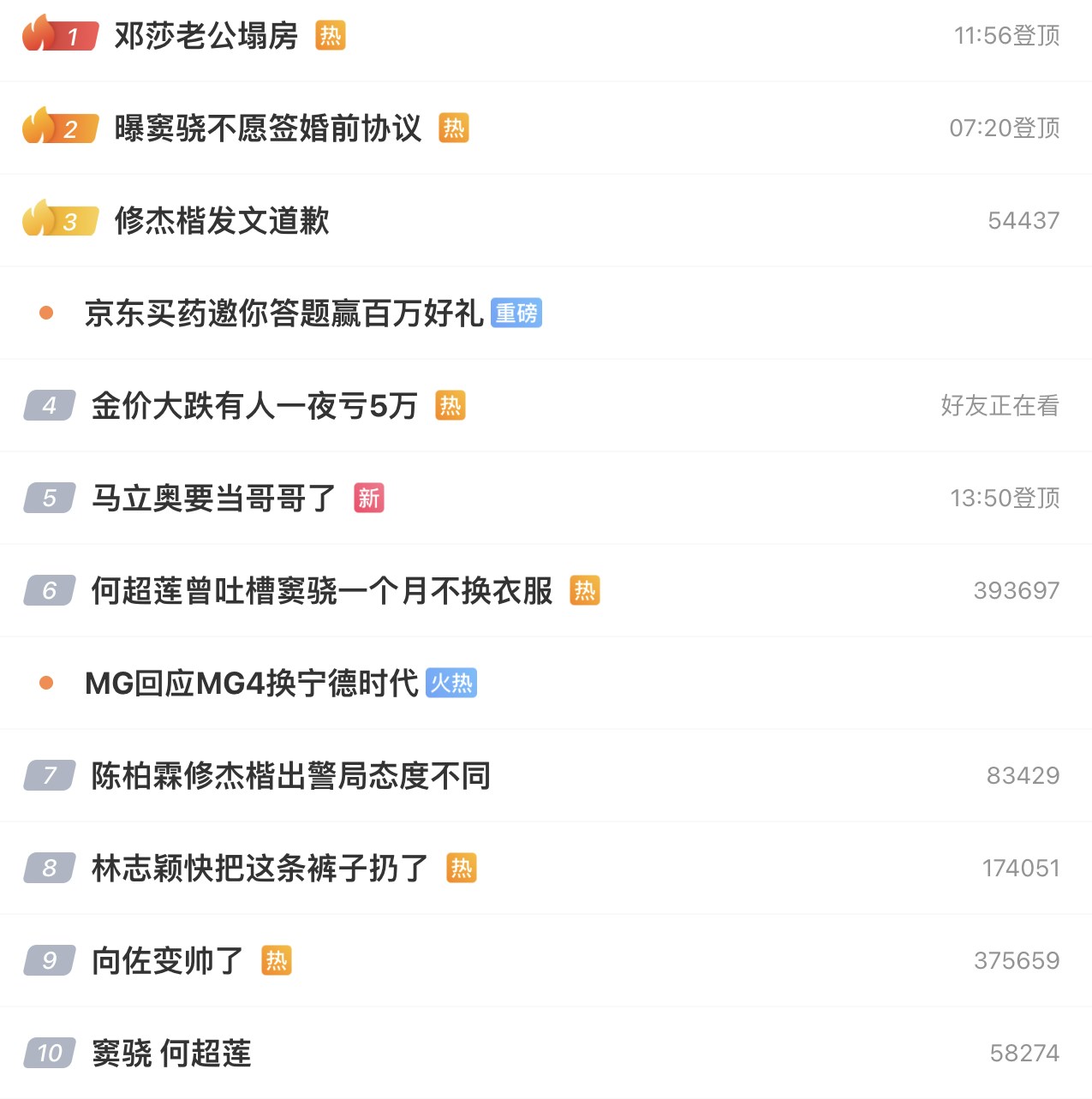
Task: Tap the promoted topic 京东买药邀你答题赢百万好礼
Action: click(284, 314)
